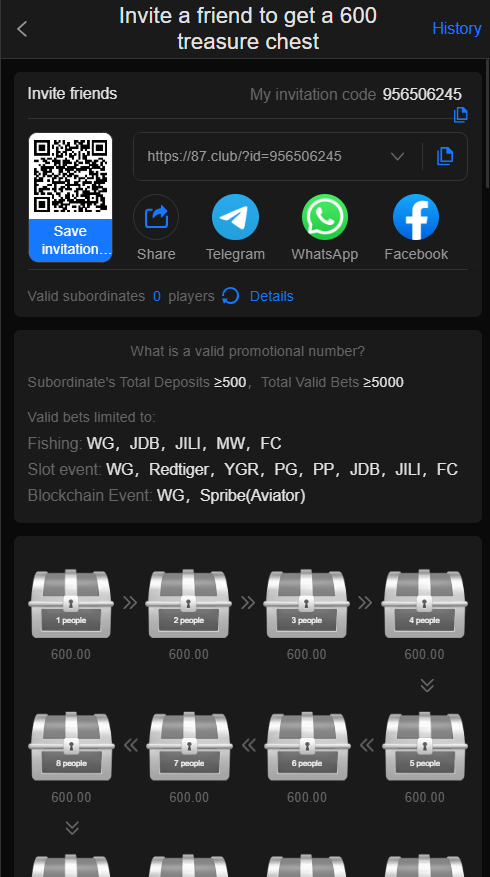Image resolution: width=490 pixels, height=877 pixels.
Task: Select the 8 people treasure chest
Action: [71, 746]
